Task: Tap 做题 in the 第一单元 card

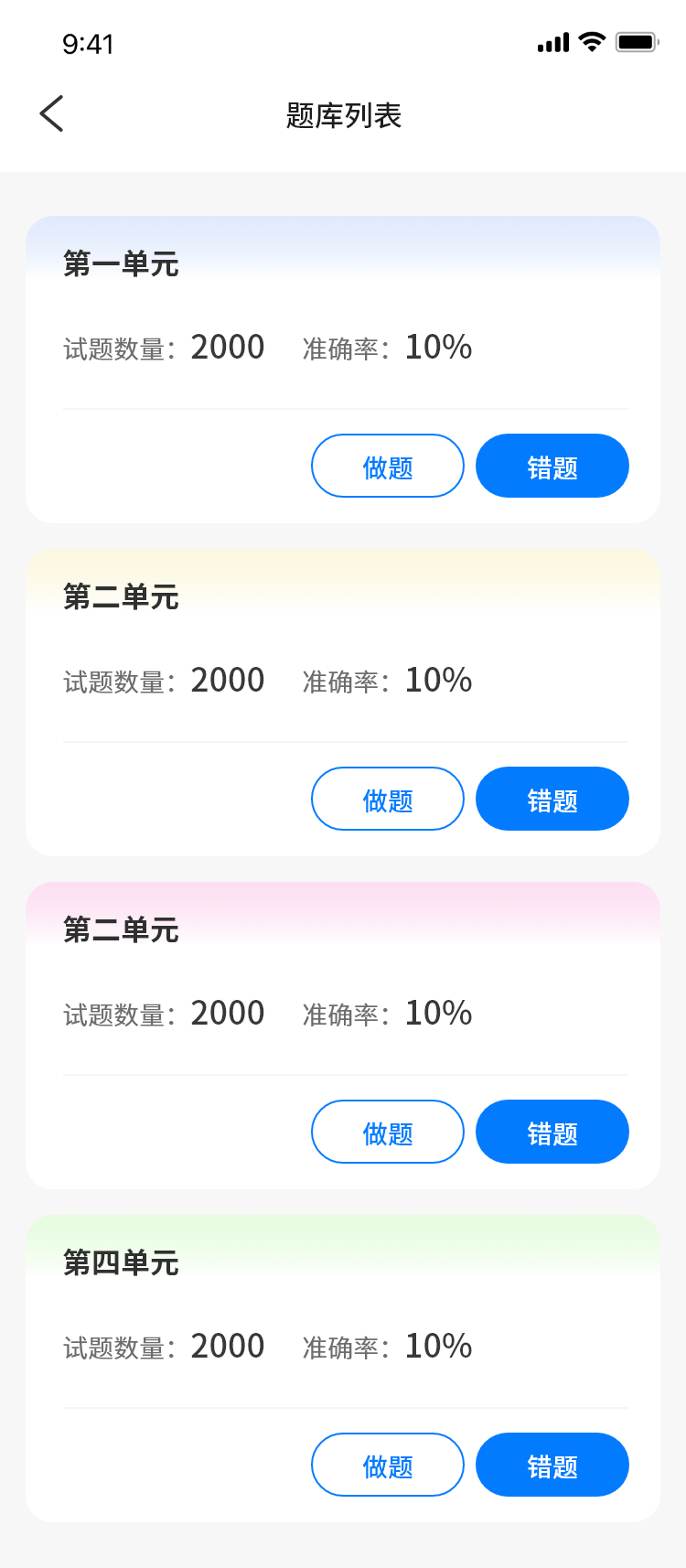Action: click(x=388, y=467)
